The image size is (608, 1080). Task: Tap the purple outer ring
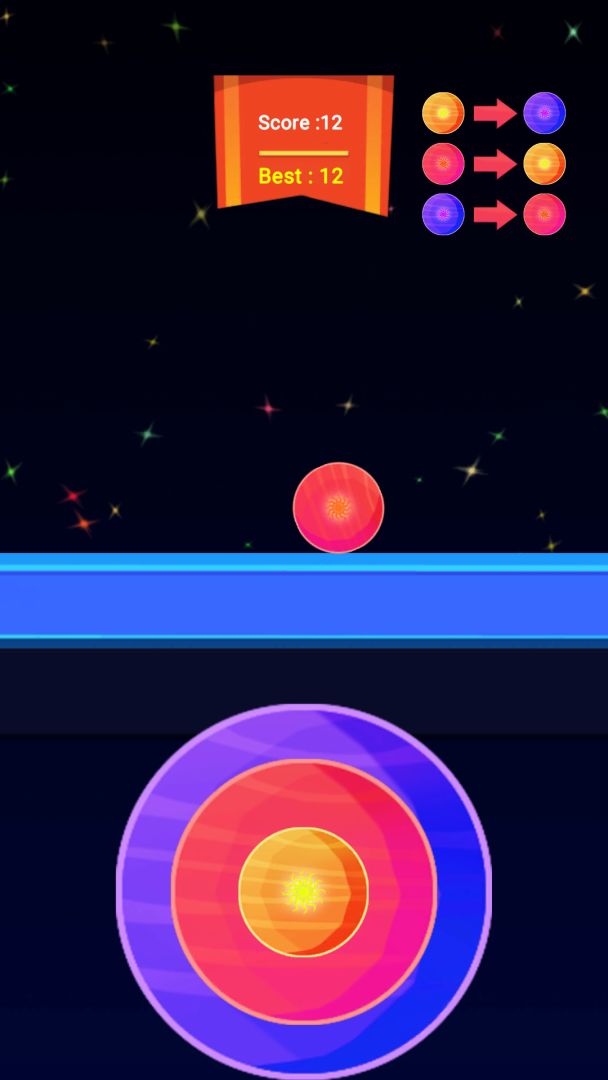point(145,890)
